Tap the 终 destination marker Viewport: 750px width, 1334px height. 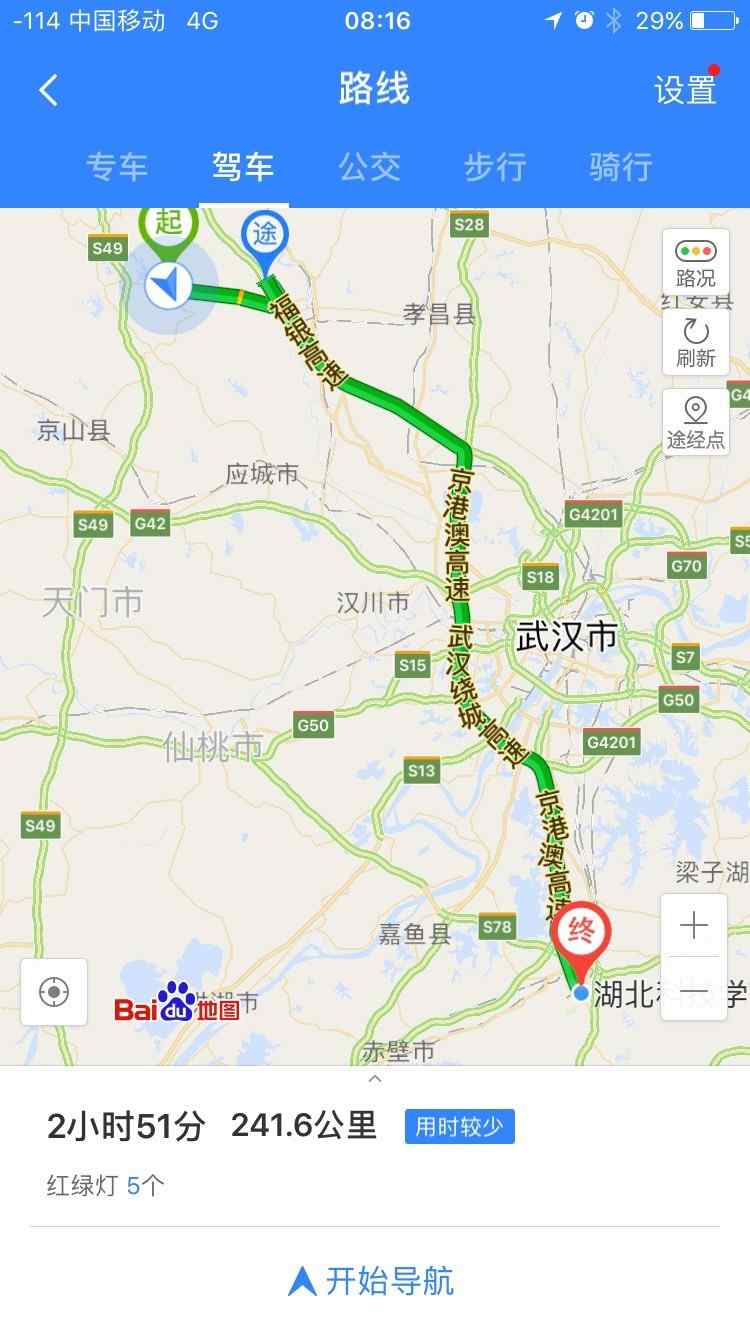[581, 932]
